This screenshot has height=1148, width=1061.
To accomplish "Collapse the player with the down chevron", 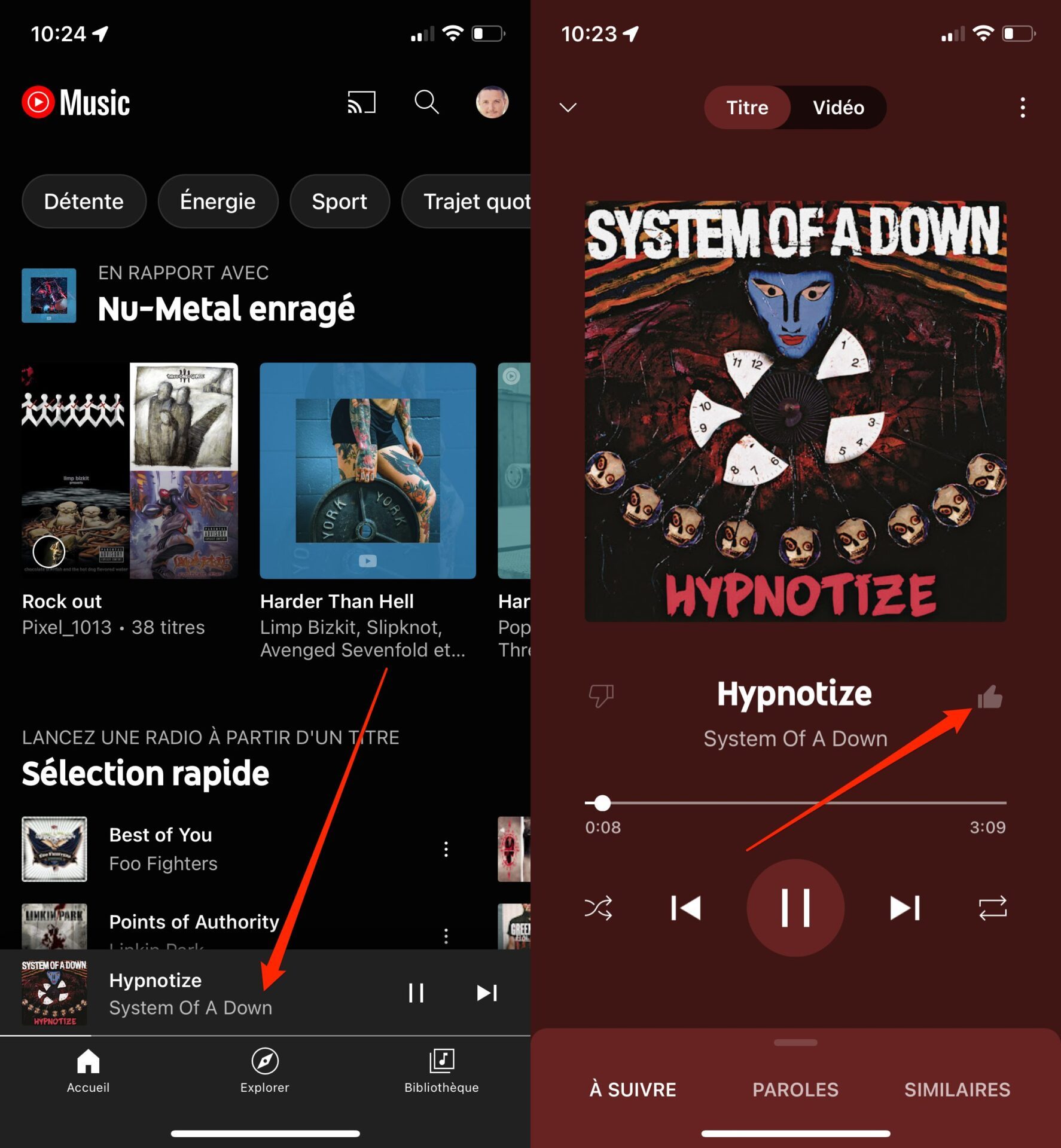I will point(568,108).
